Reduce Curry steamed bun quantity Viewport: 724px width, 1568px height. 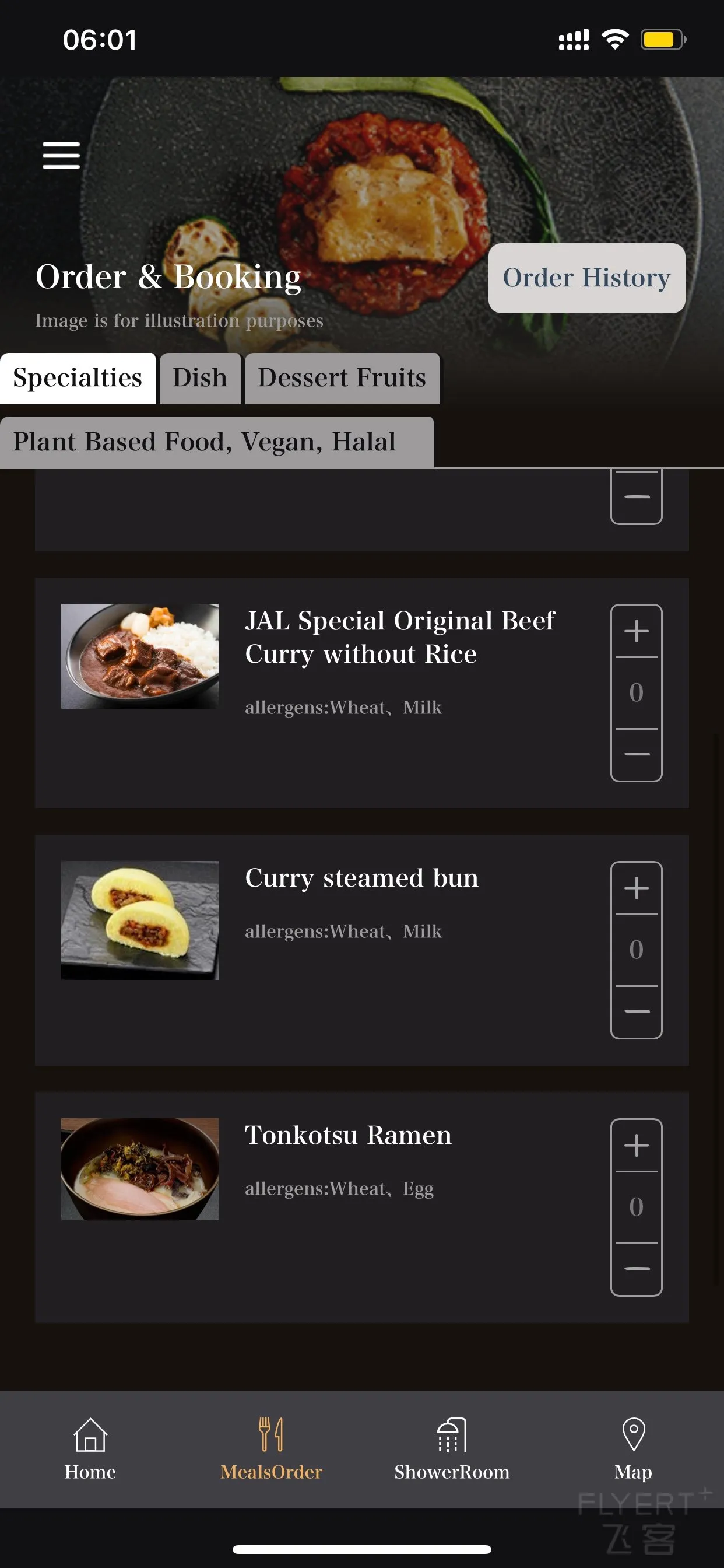pyautogui.click(x=636, y=1012)
